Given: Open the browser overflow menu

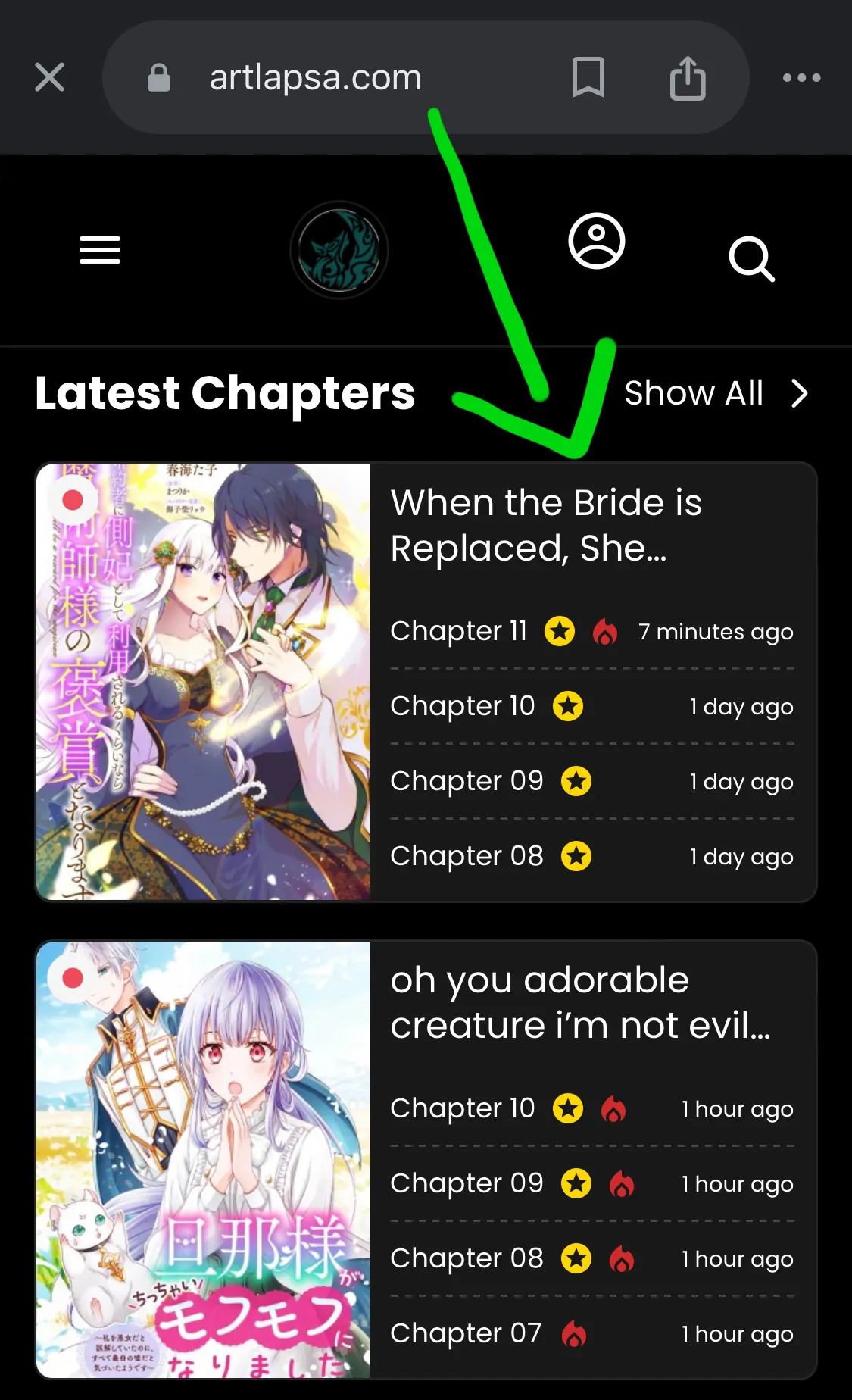Looking at the screenshot, I should pos(801,77).
